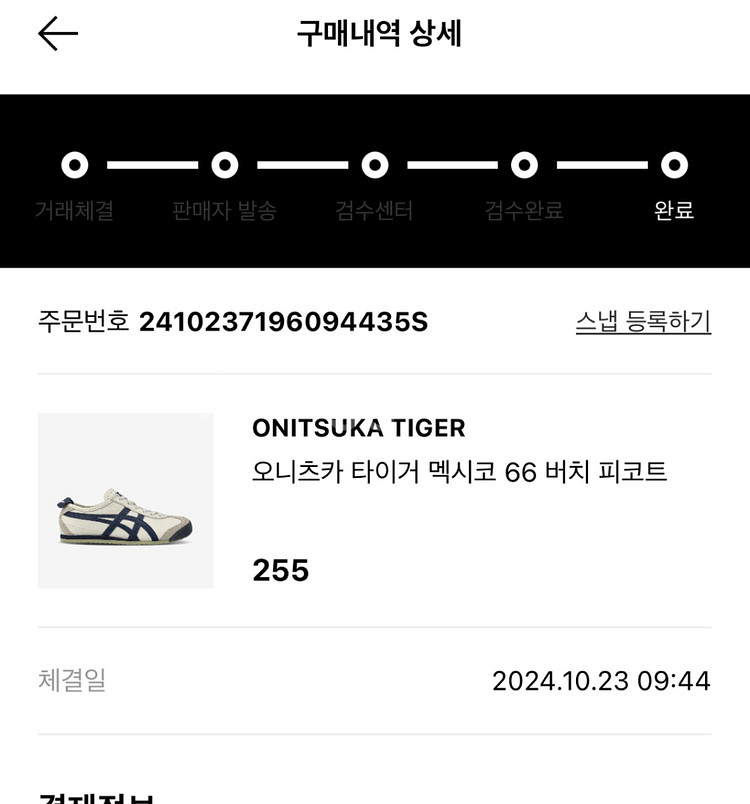750x804 pixels.
Task: Go back using the arrow icon
Action: point(58,34)
